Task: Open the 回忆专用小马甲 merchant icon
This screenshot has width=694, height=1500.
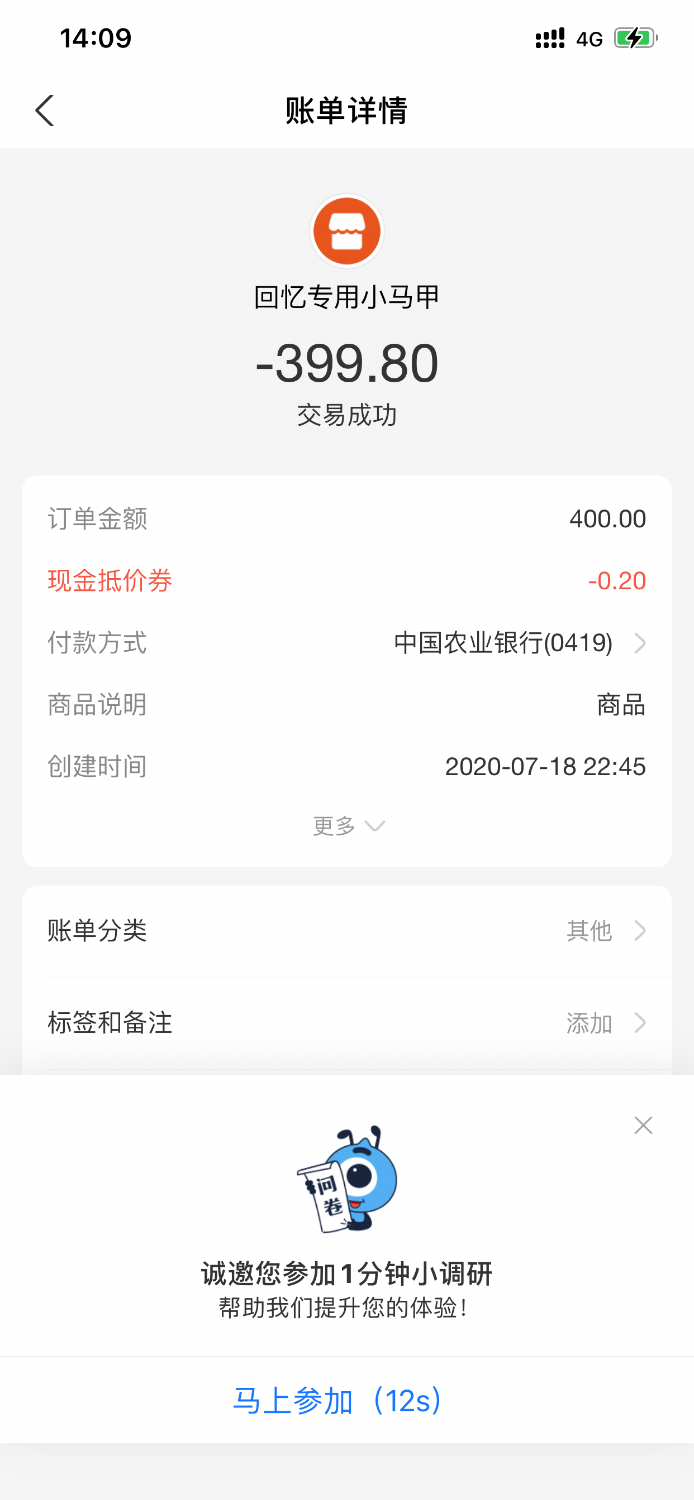Action: coord(347,231)
